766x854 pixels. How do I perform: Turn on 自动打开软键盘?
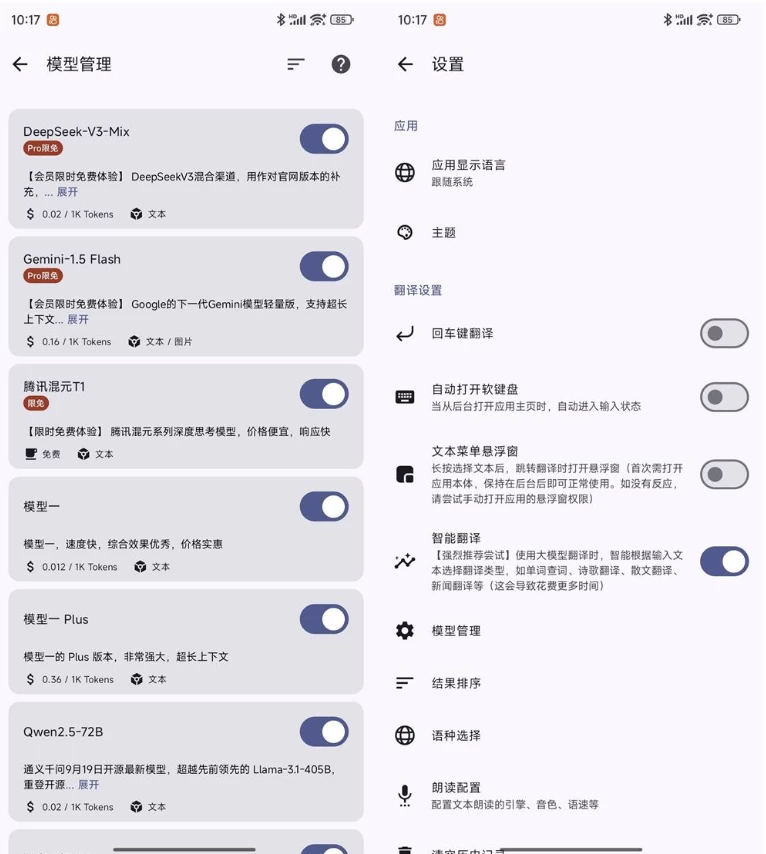[x=724, y=397]
